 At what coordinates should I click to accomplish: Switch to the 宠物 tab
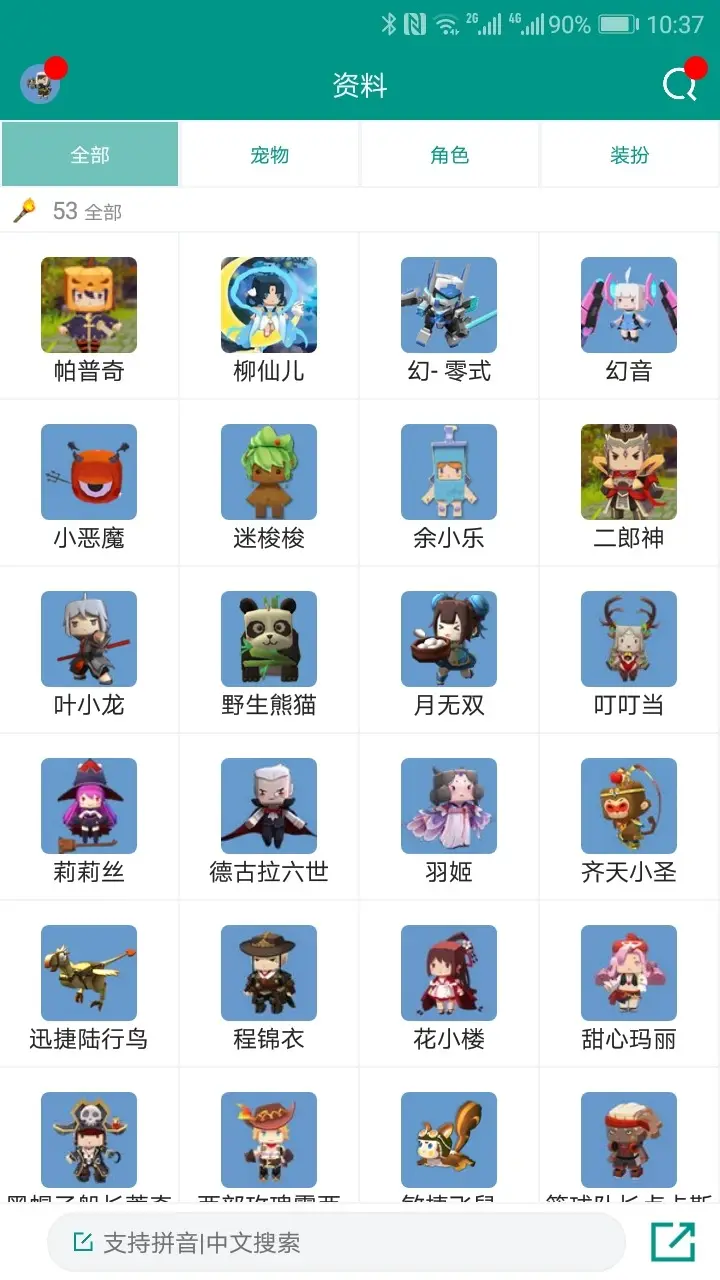coord(269,155)
